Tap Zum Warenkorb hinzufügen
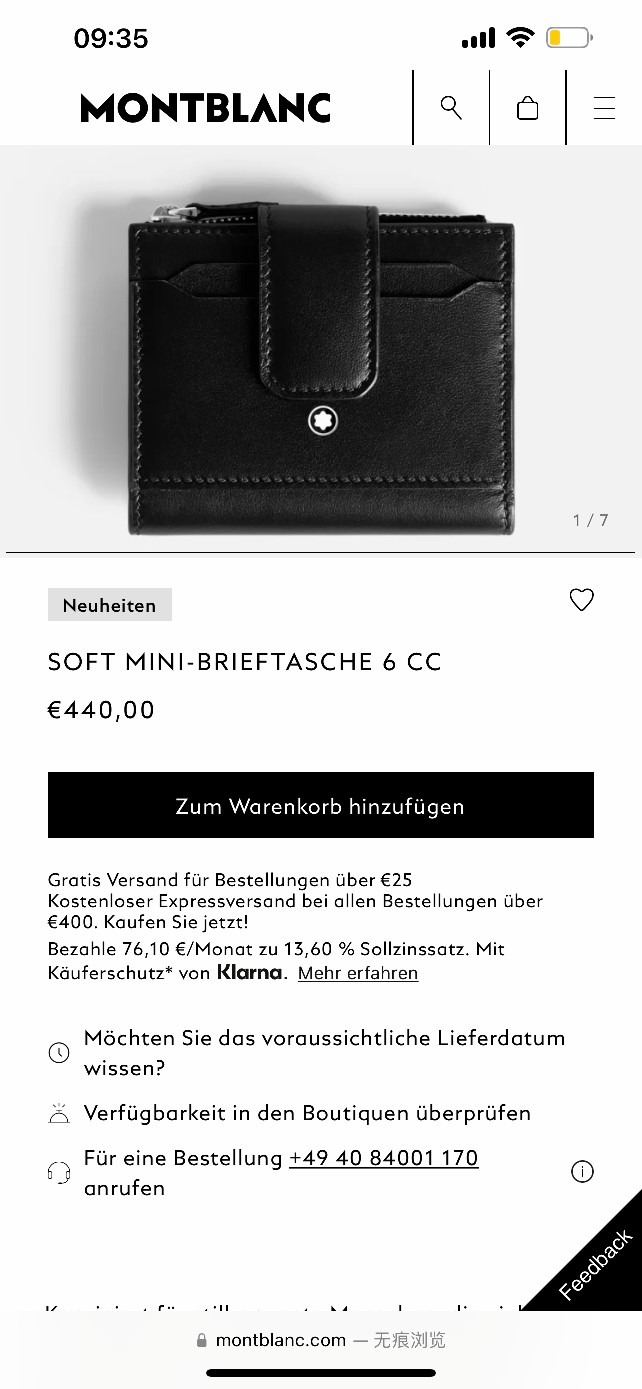642x1389 pixels. (x=320, y=806)
